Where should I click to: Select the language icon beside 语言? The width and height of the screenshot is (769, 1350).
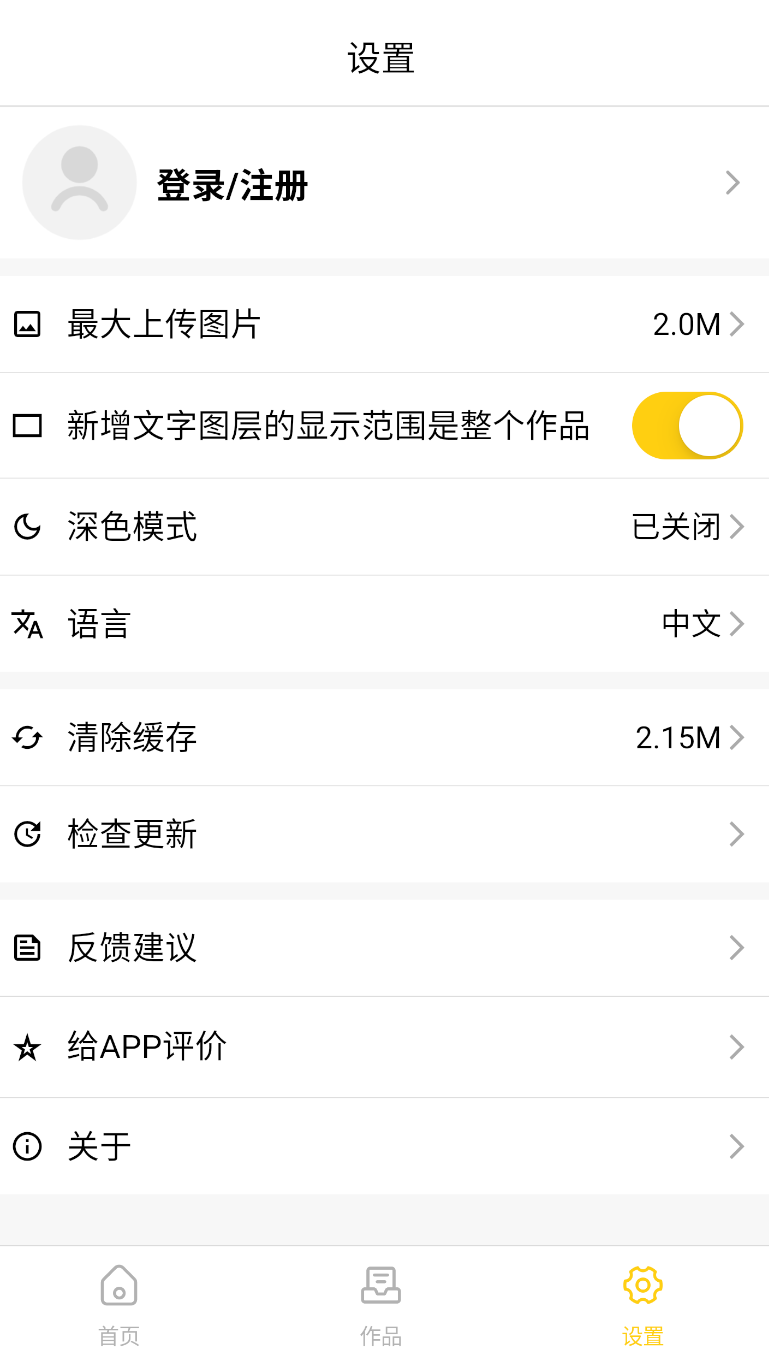27,624
